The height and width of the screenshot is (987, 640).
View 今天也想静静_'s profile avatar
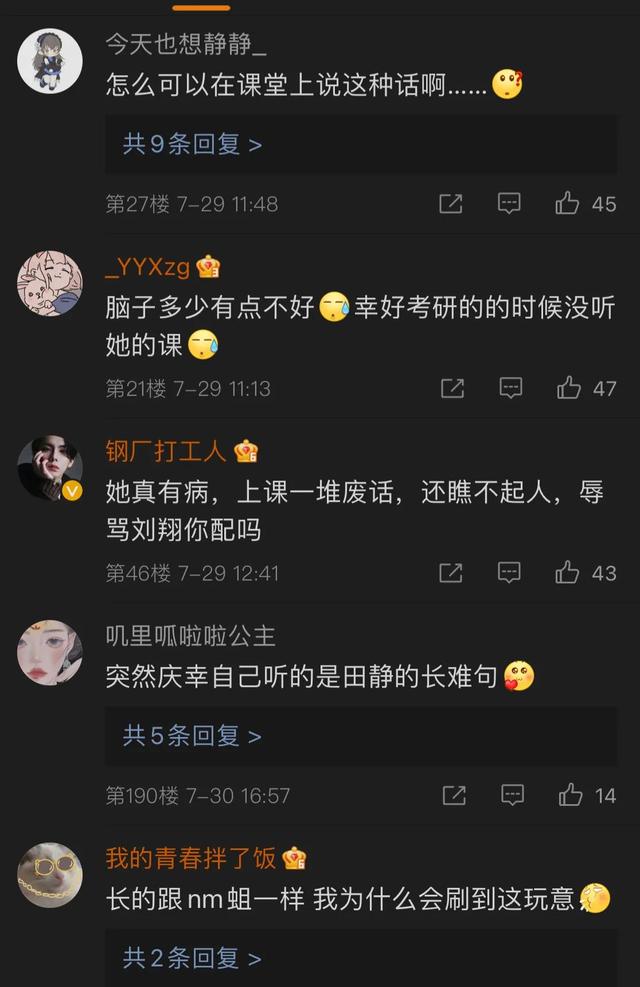point(50,60)
